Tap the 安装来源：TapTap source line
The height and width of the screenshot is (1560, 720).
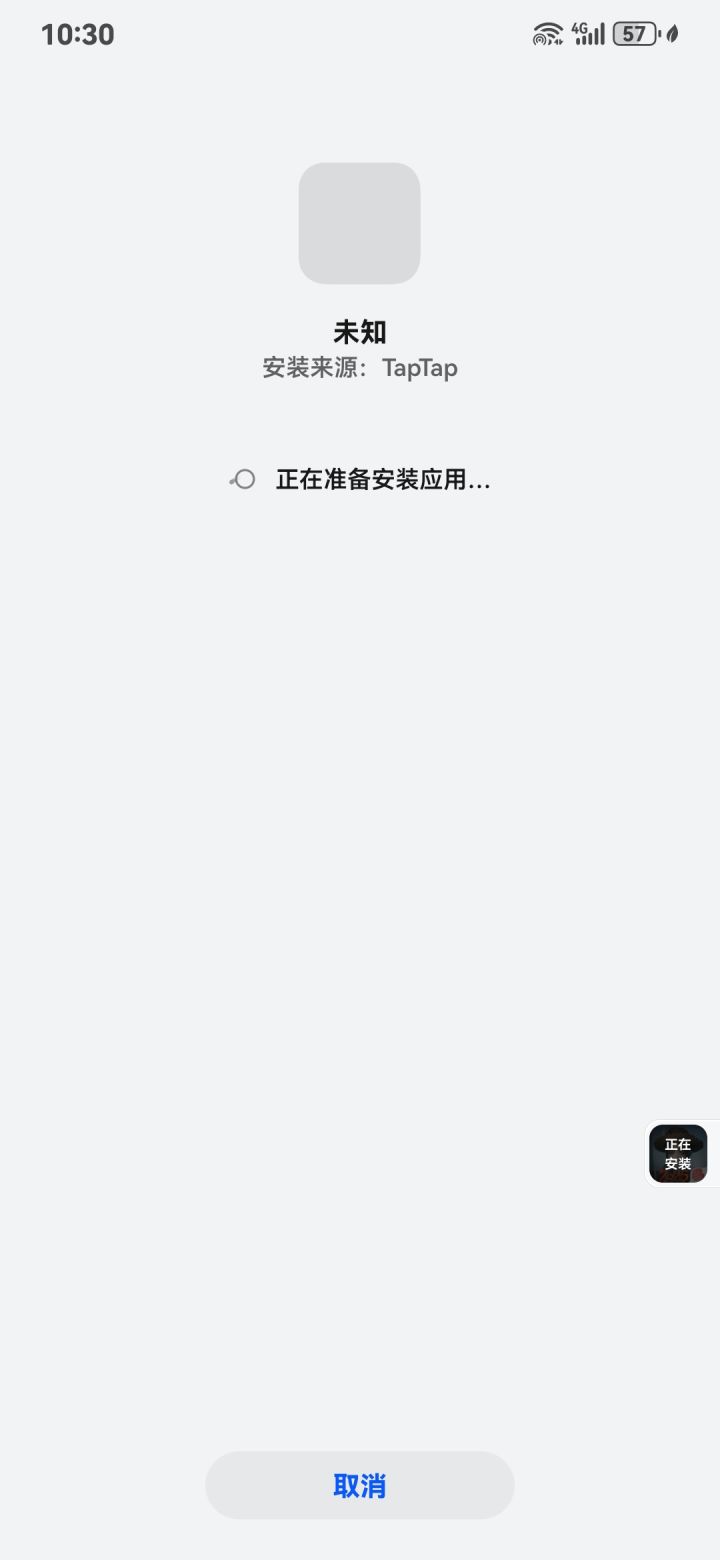(359, 368)
